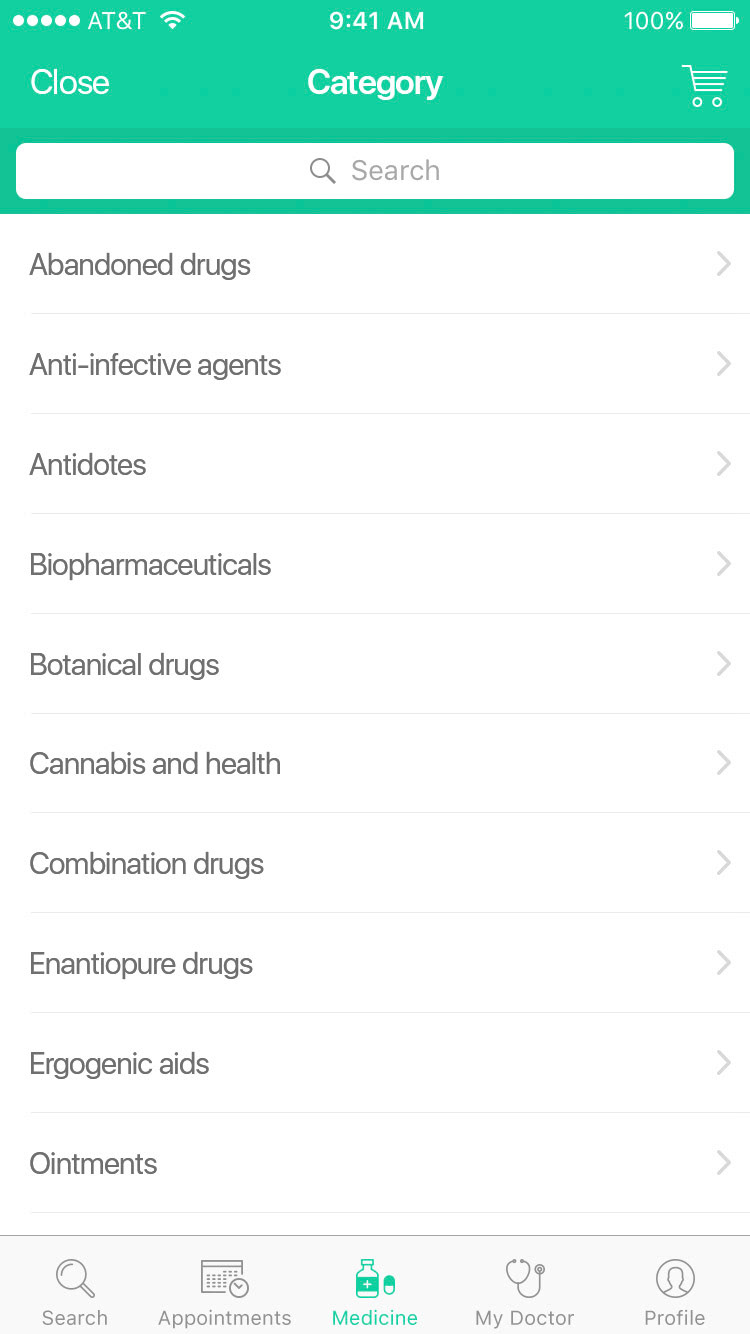Screen dimensions: 750x1334
Task: Open the Antidotes category
Action: coord(375,465)
